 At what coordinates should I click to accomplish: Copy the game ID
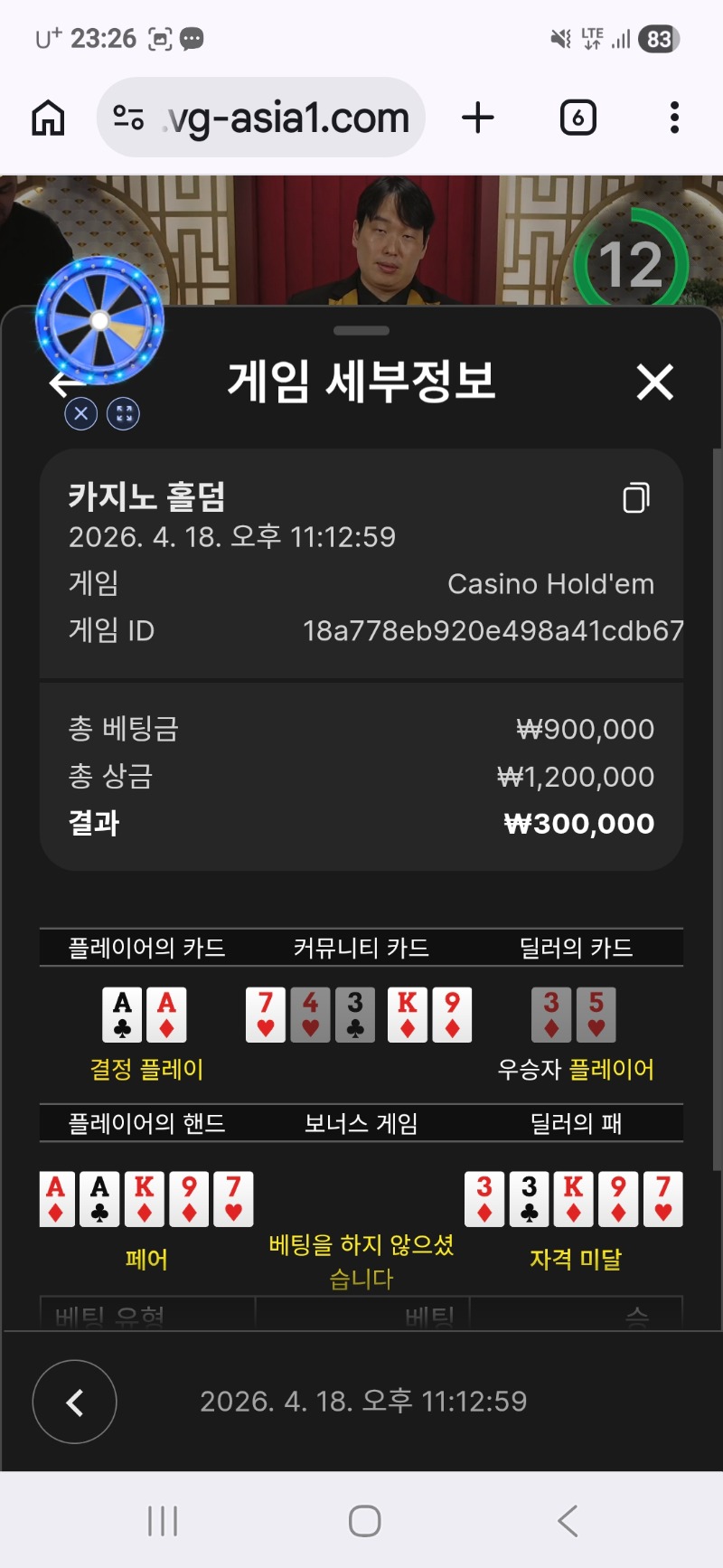(636, 497)
